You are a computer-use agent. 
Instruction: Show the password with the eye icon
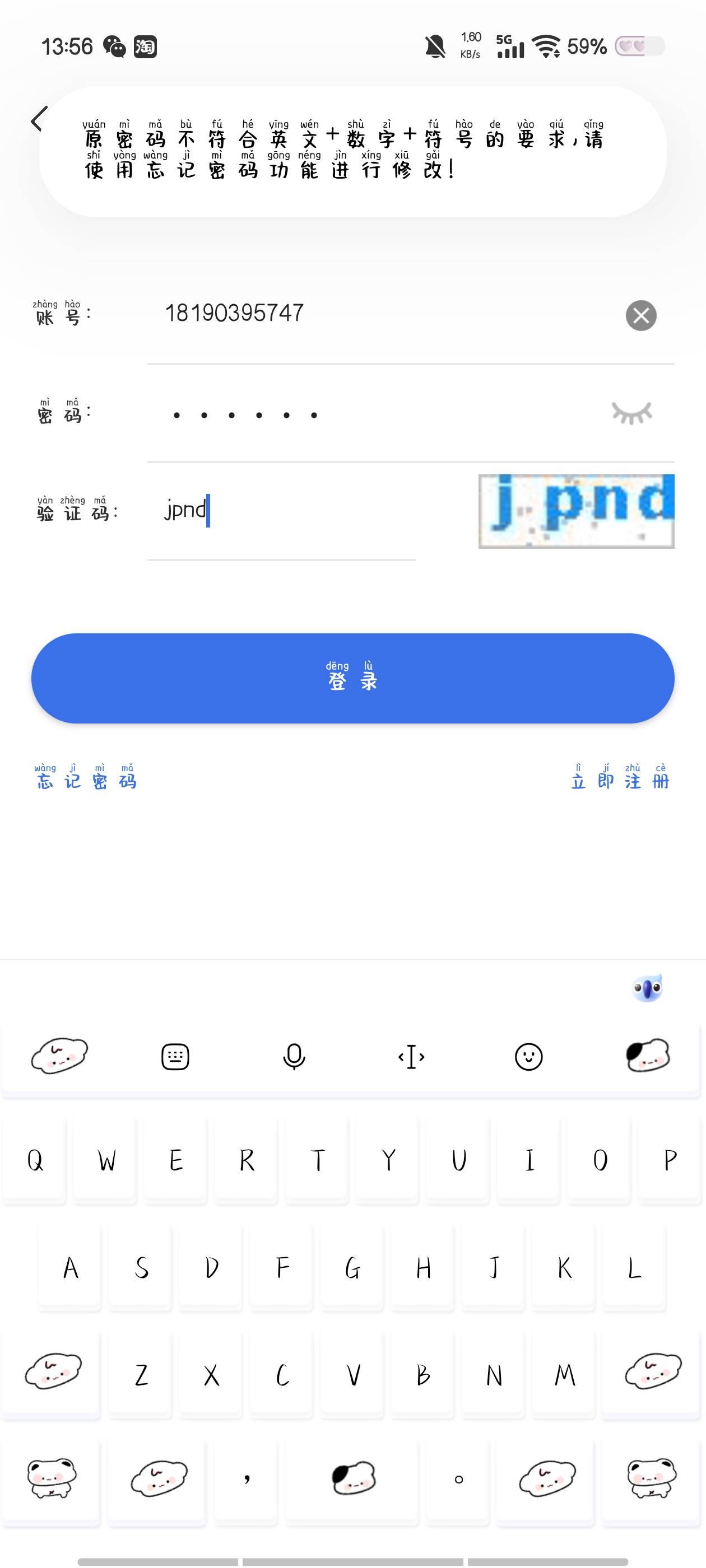click(x=631, y=413)
